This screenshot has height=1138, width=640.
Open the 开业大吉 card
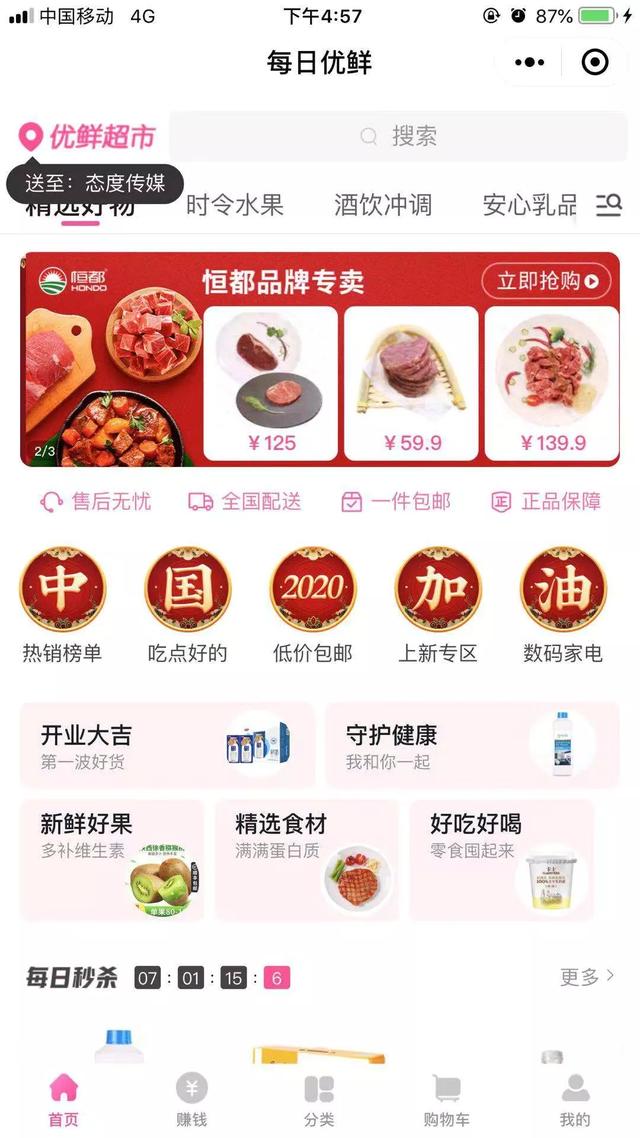(x=167, y=745)
